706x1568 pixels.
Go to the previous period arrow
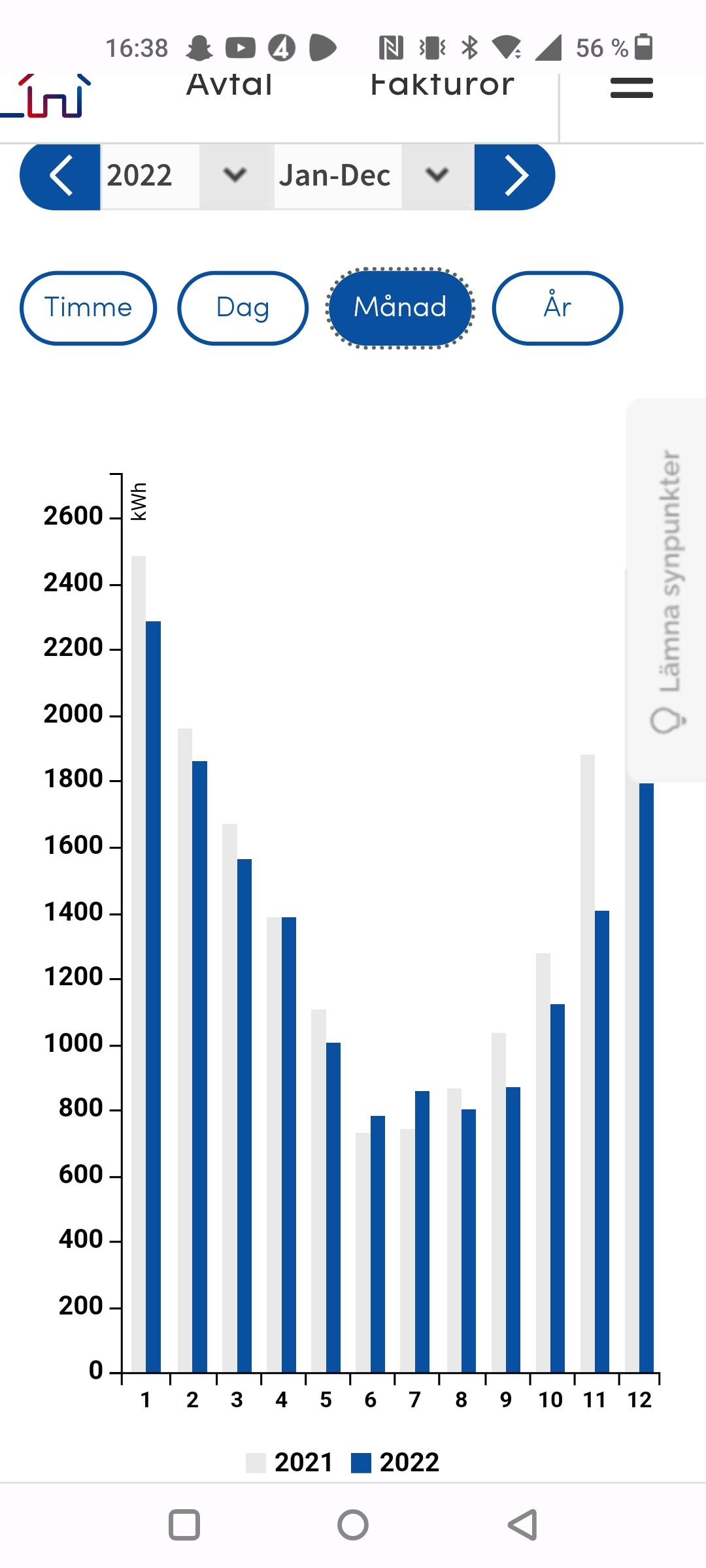pos(61,176)
